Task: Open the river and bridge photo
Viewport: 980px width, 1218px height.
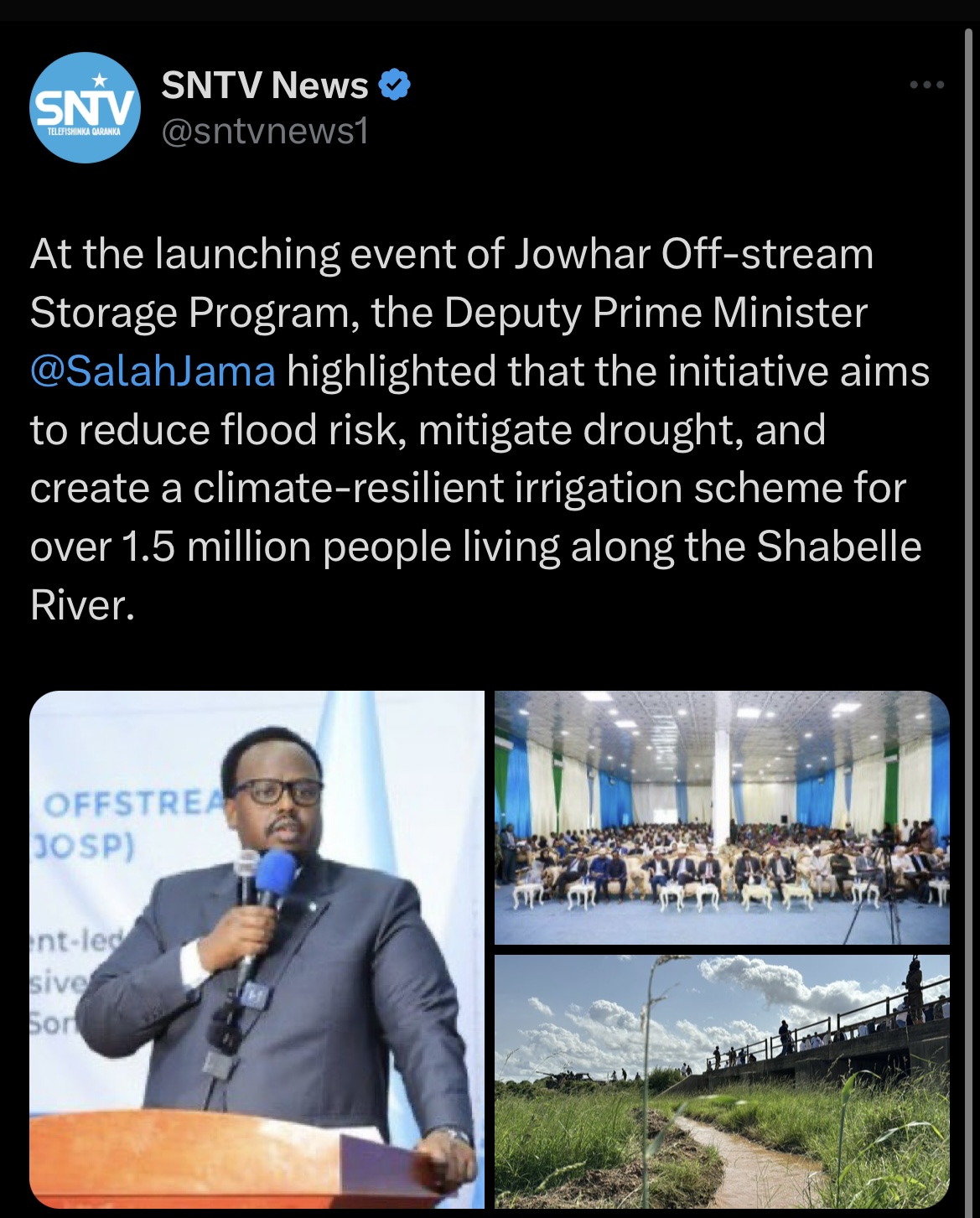Action: click(721, 1081)
